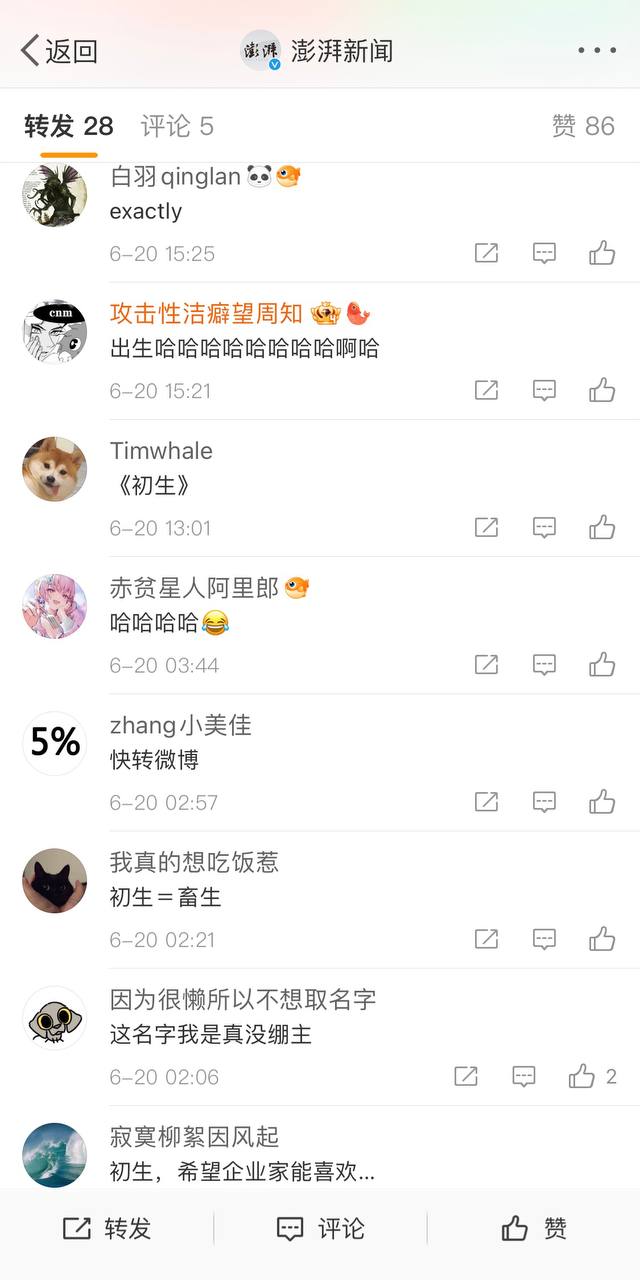Like the repost by 白羽qinglan
Screen dimensions: 640x1280
click(602, 253)
